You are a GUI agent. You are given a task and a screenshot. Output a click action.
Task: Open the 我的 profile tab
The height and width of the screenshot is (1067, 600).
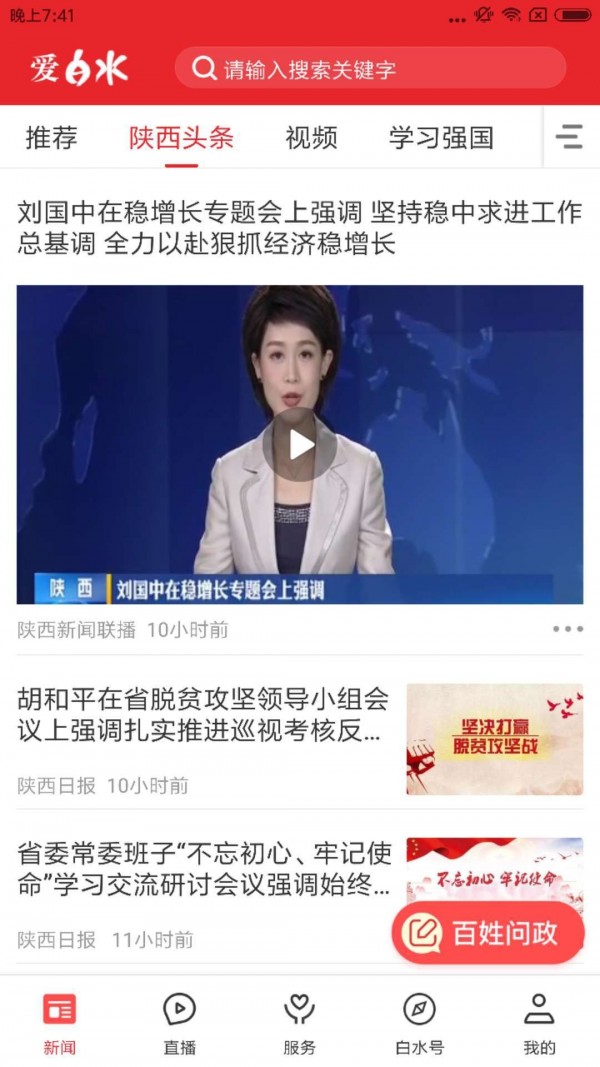tap(539, 1024)
